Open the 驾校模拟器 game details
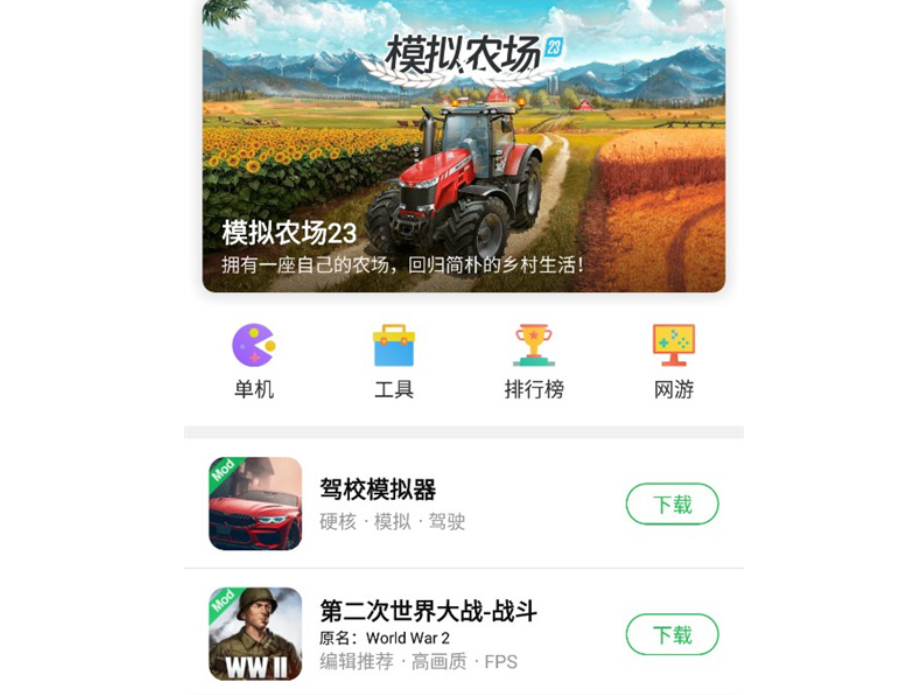Screen dimensions: 900x695 click(378, 490)
